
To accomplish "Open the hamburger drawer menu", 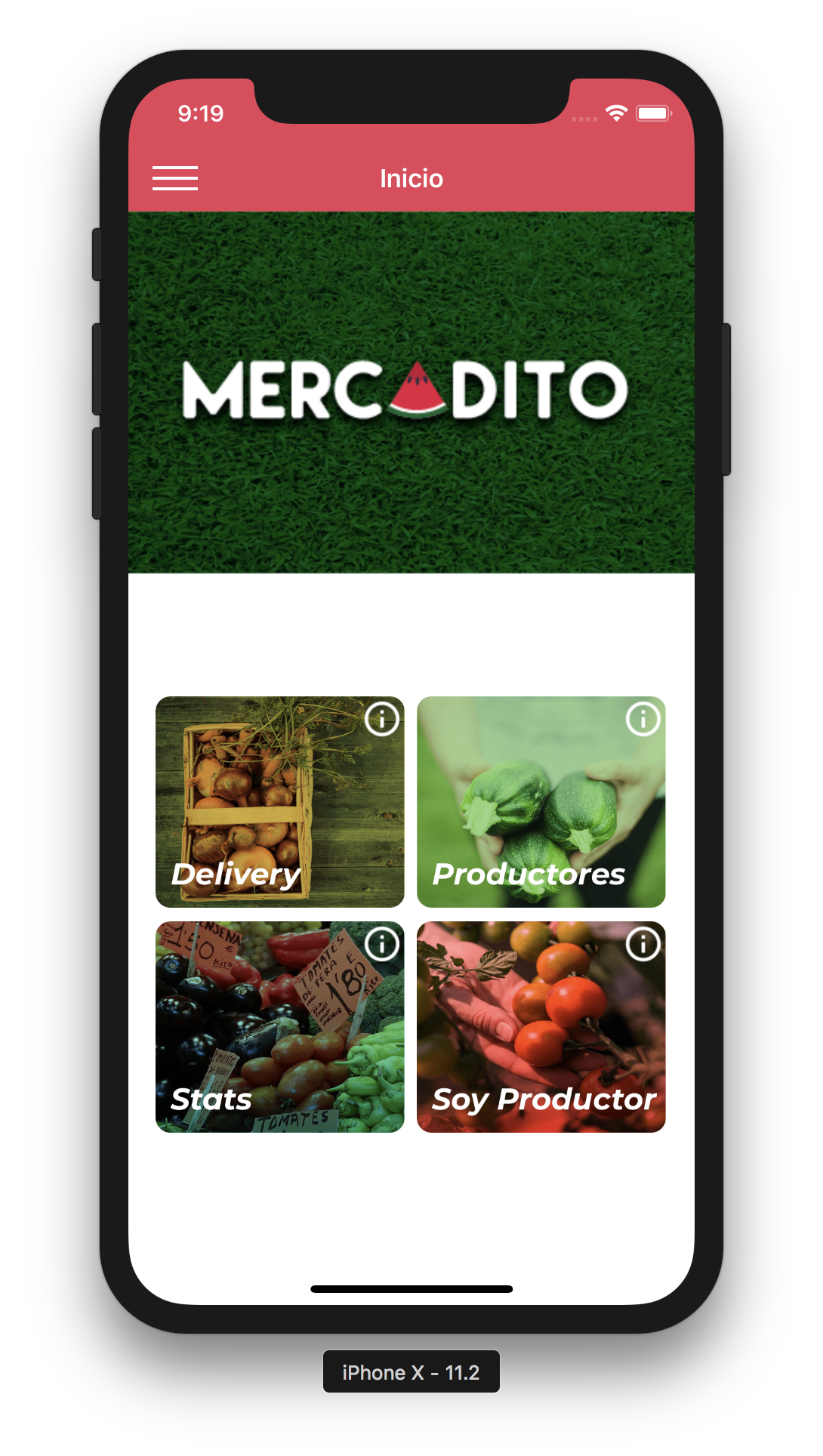I will (x=175, y=178).
